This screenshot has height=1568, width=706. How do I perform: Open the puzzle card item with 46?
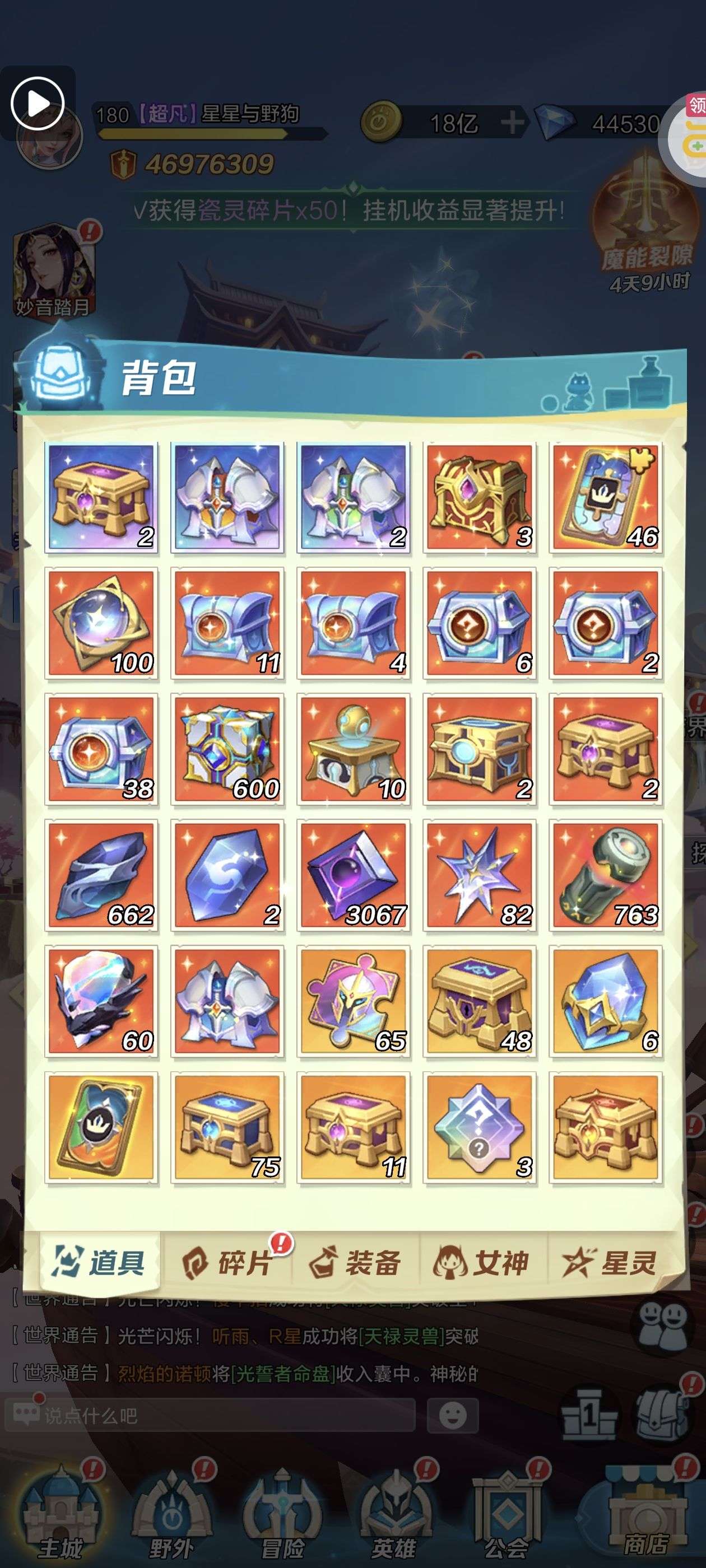[x=606, y=497]
